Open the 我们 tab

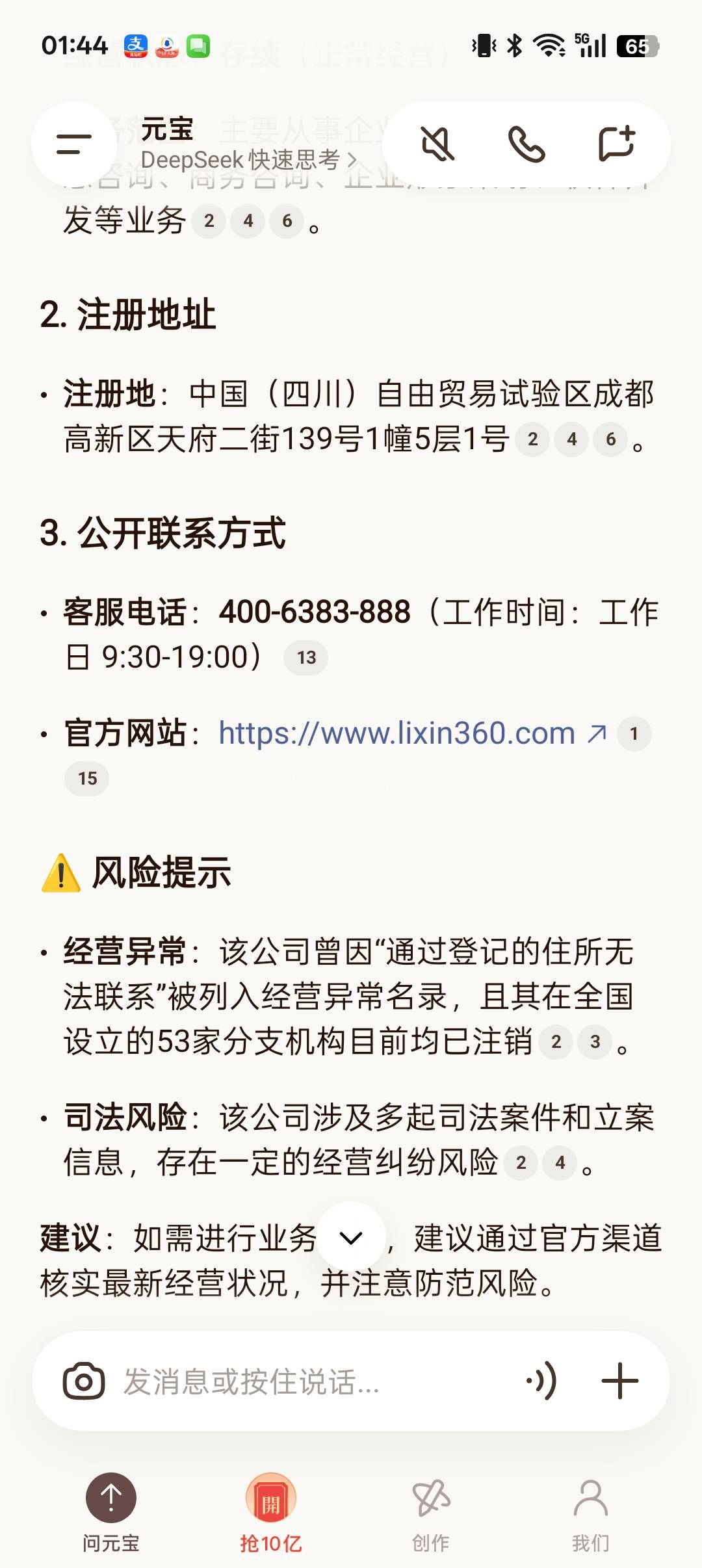tap(590, 1512)
